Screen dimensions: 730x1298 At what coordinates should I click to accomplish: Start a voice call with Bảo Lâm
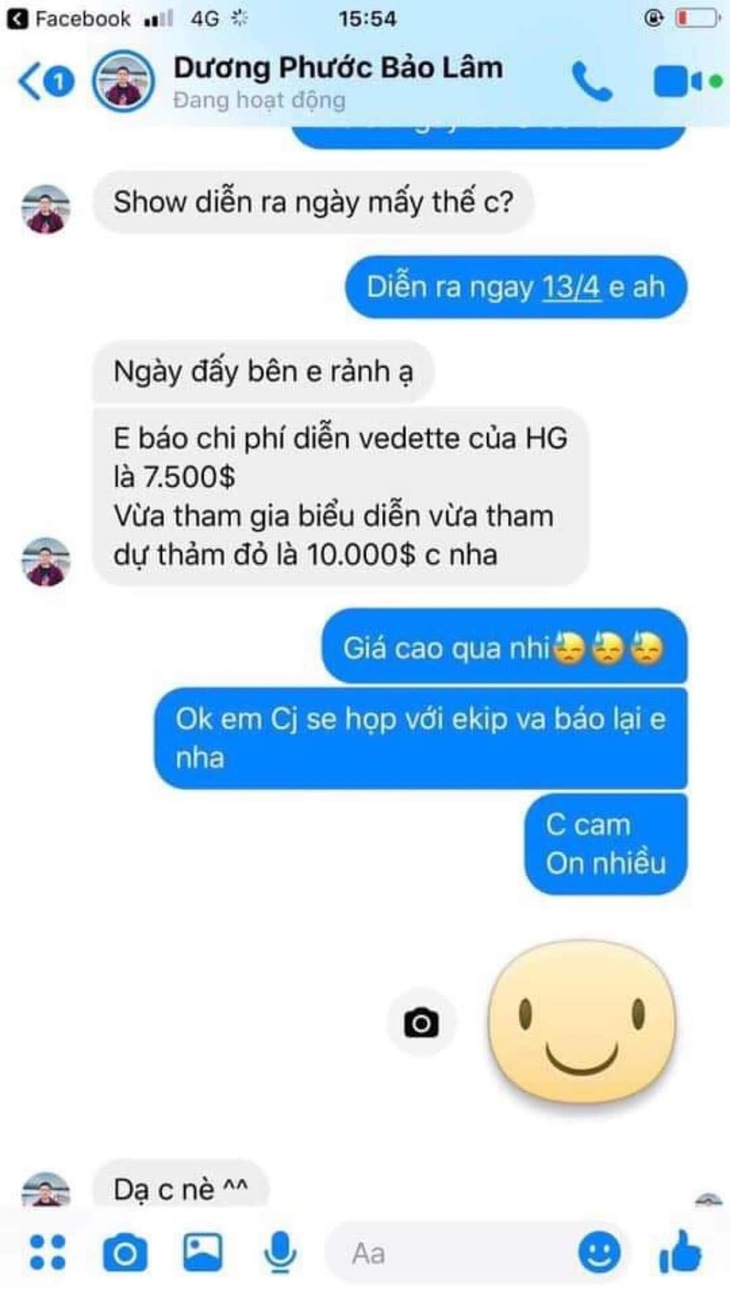(x=590, y=83)
